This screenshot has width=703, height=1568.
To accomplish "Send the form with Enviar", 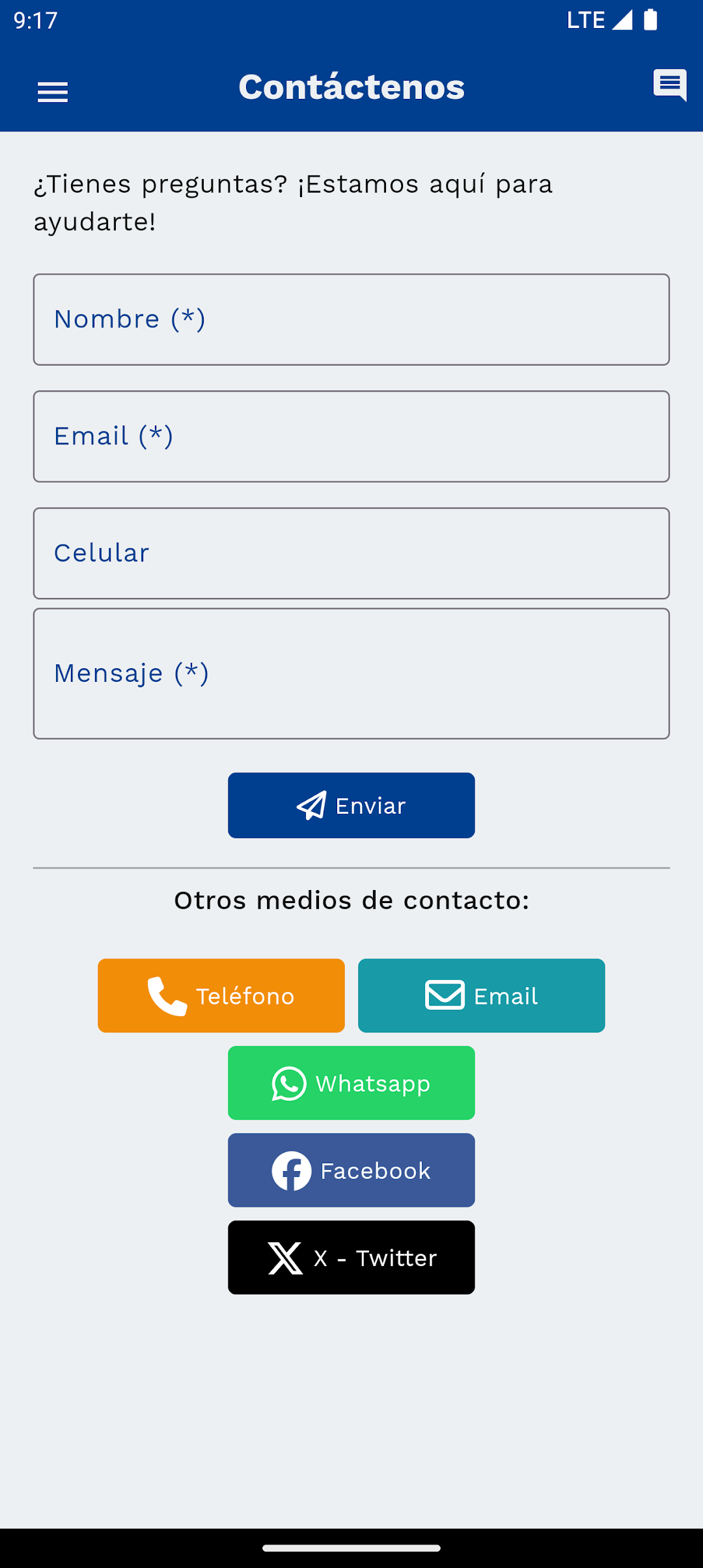I will (x=351, y=805).
